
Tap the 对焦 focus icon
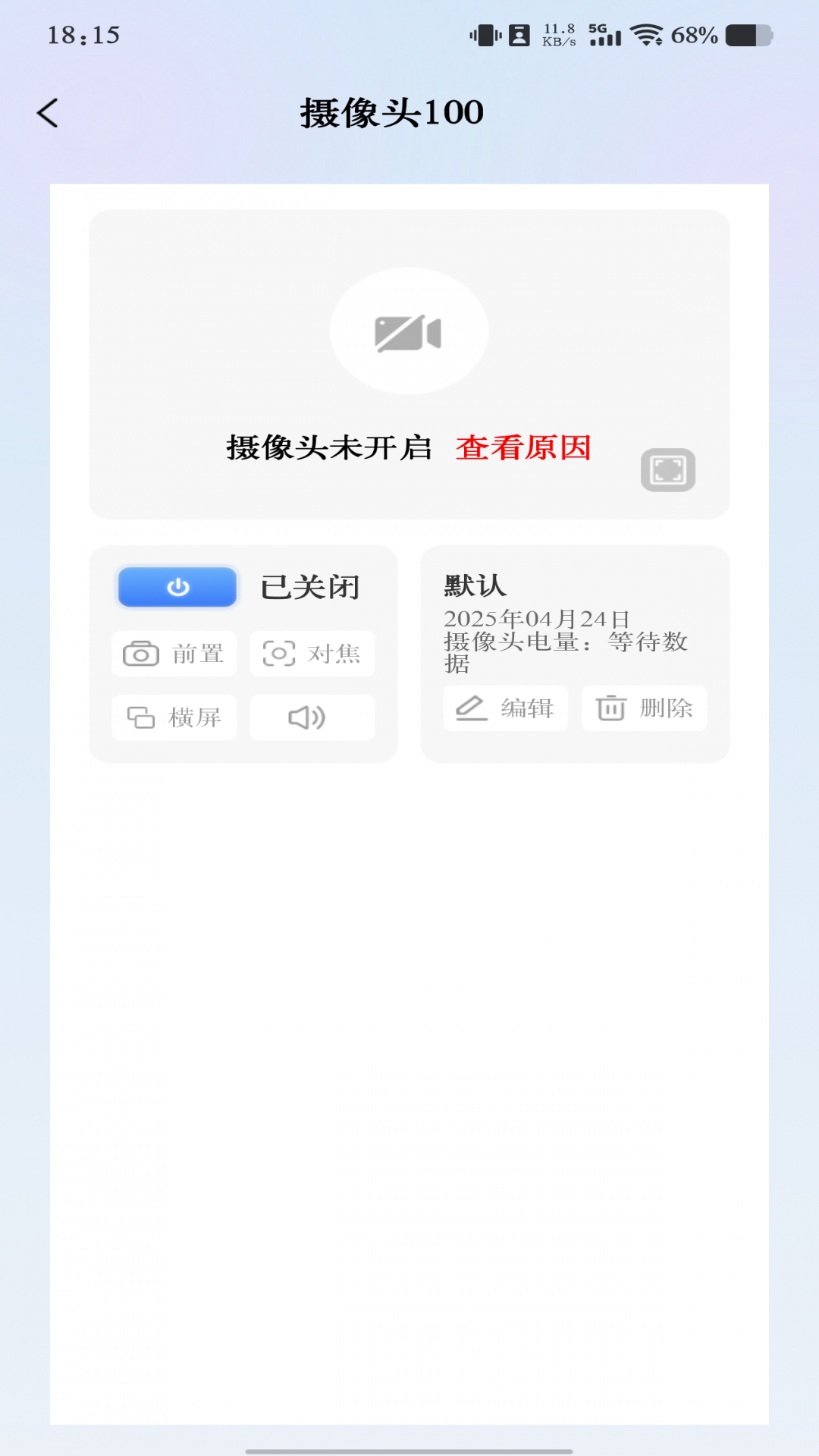(x=279, y=653)
